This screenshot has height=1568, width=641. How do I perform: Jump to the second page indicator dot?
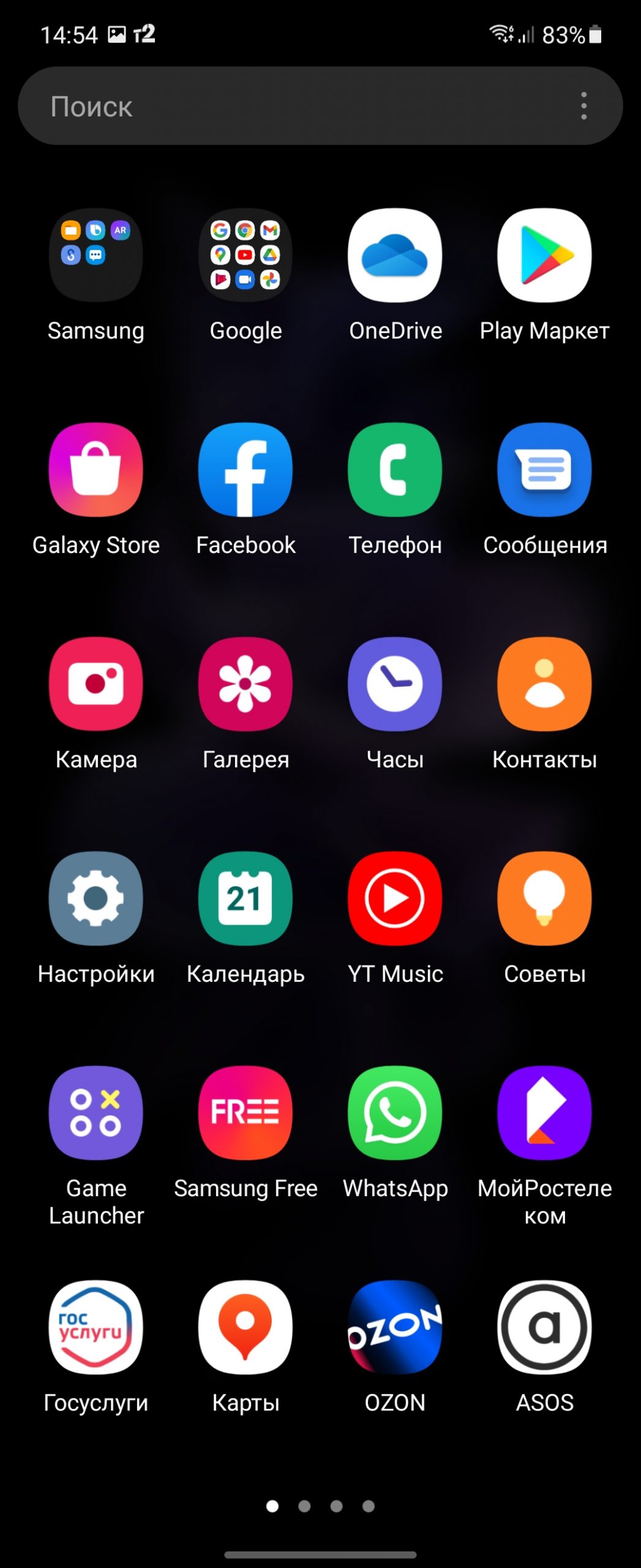(304, 1506)
